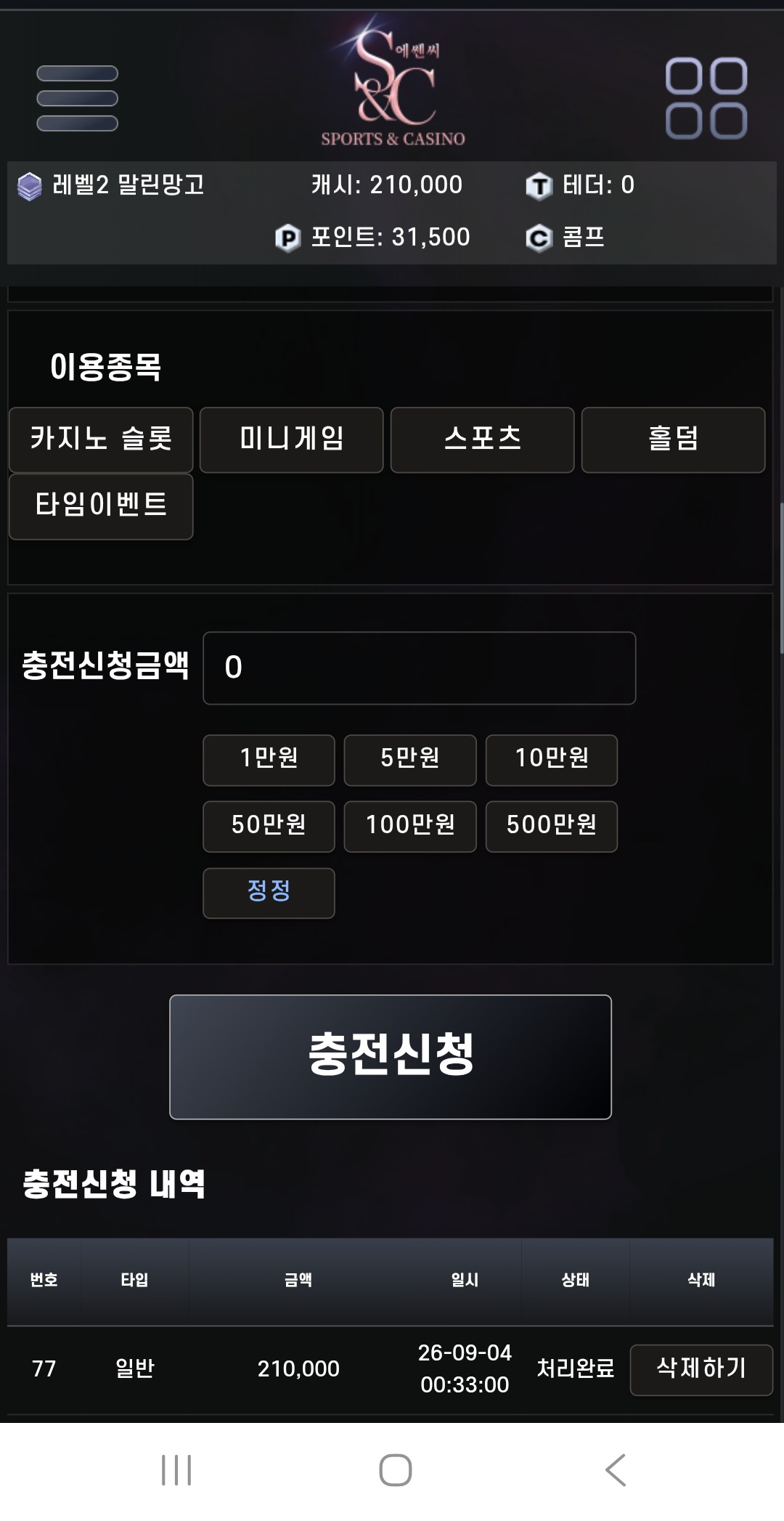Choose the 홀덤 category
Screen dimensions: 784x1521
tap(674, 439)
